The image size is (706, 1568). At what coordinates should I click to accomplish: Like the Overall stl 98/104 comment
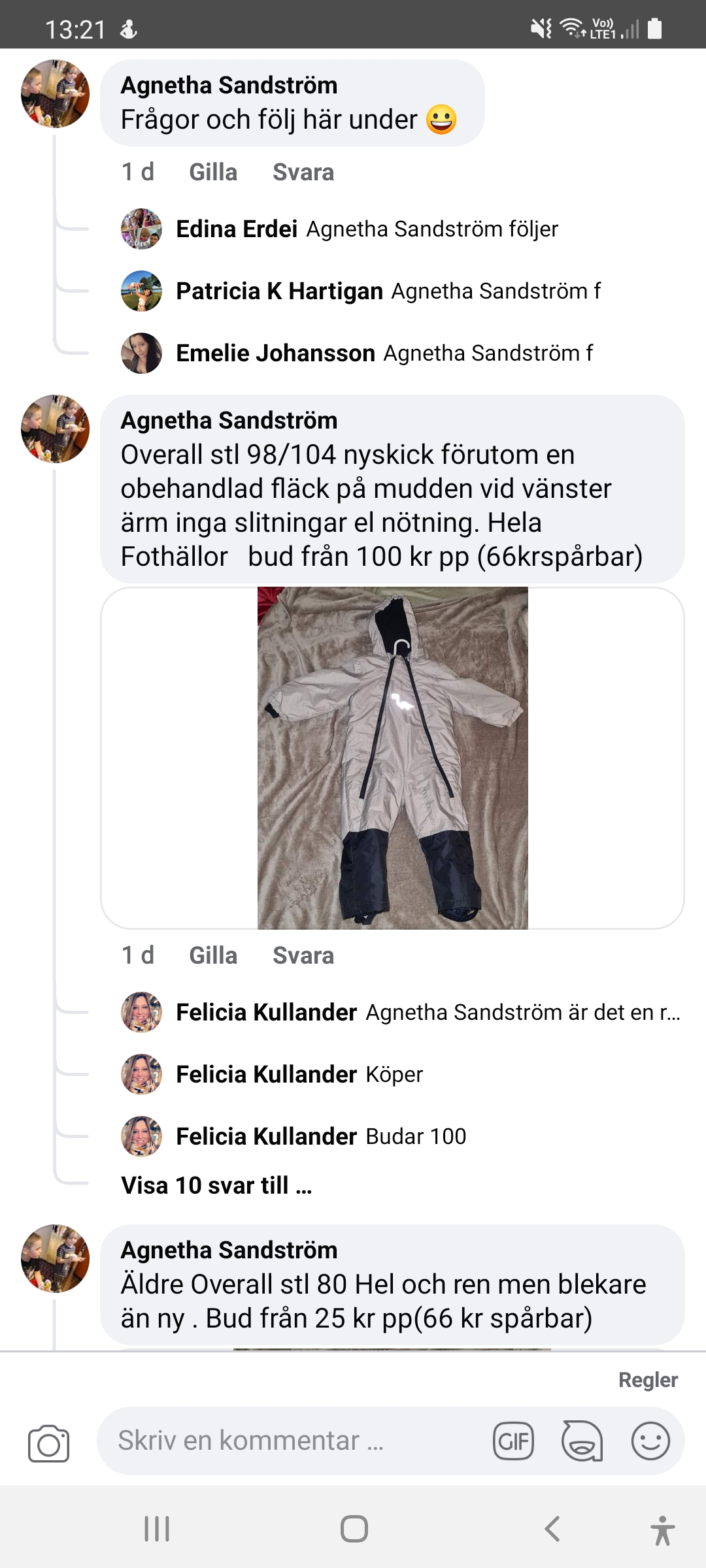tap(213, 956)
